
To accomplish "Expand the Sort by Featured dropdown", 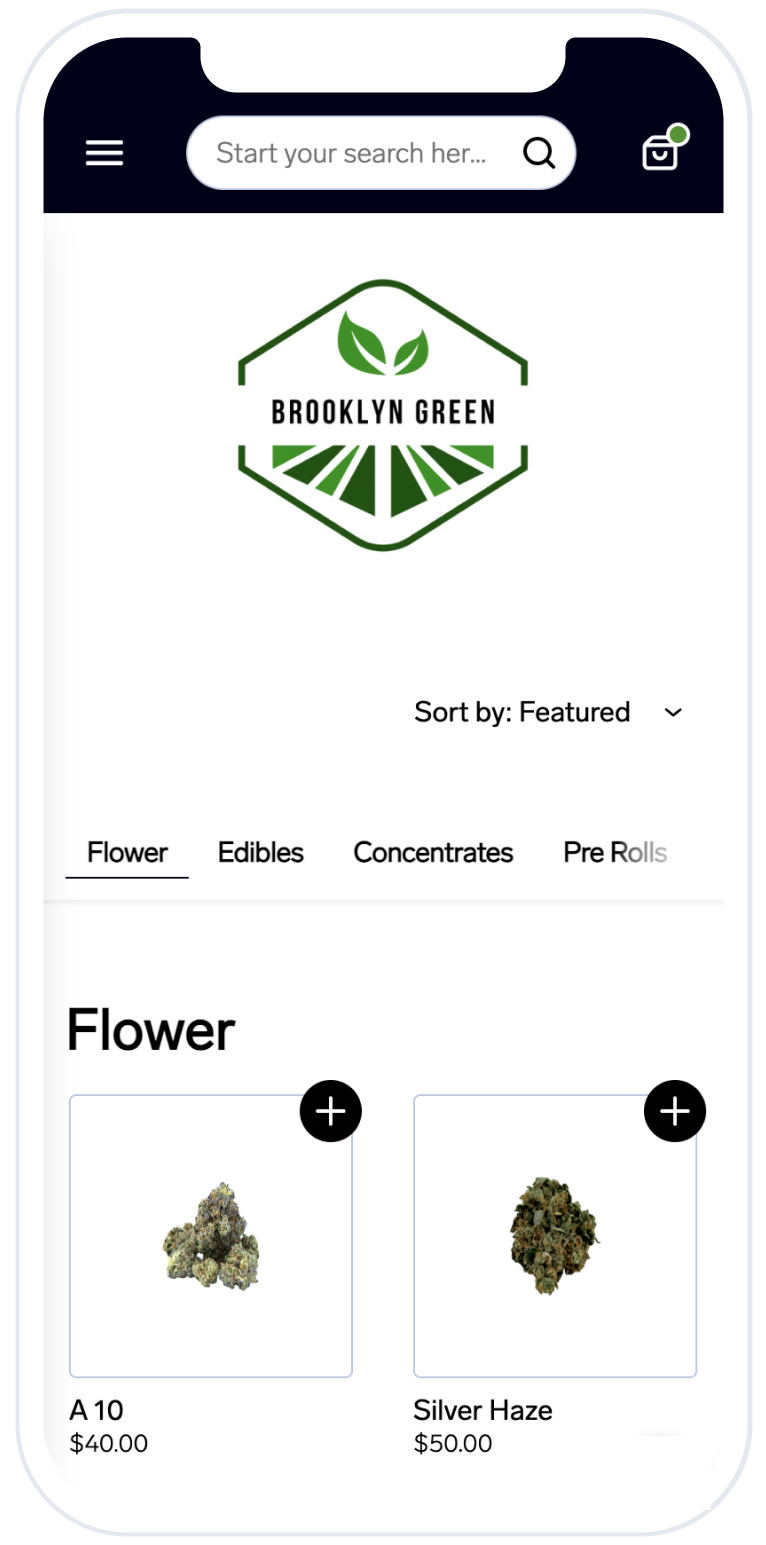I will (548, 712).
